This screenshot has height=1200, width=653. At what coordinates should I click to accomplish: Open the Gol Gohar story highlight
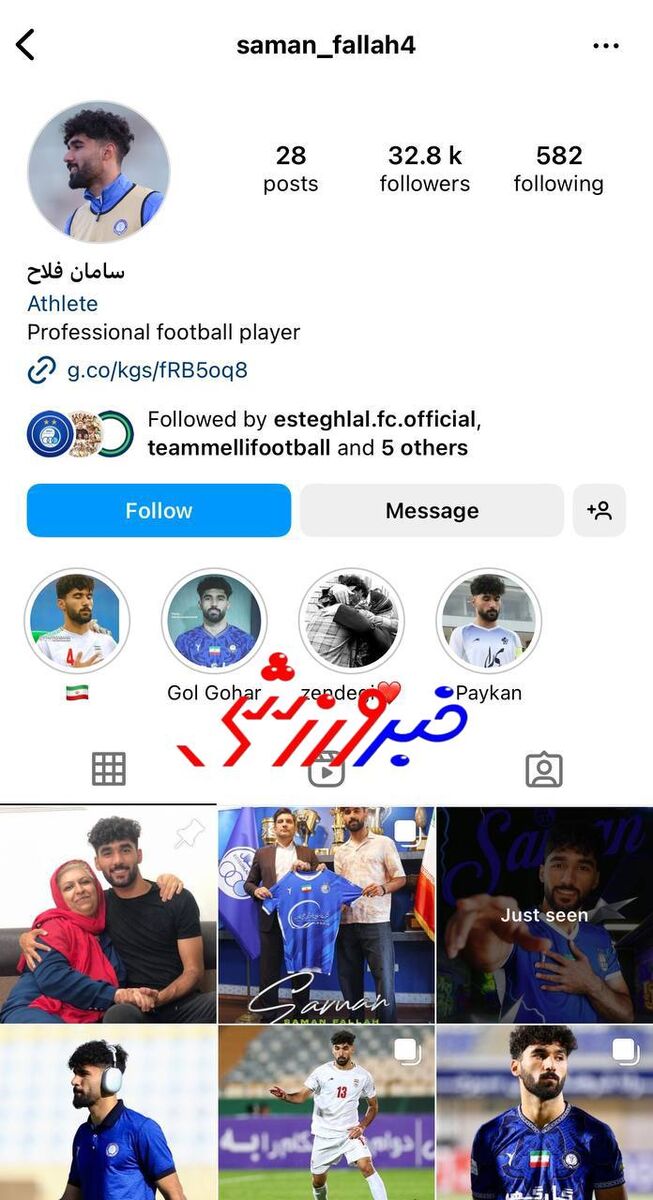(x=214, y=621)
